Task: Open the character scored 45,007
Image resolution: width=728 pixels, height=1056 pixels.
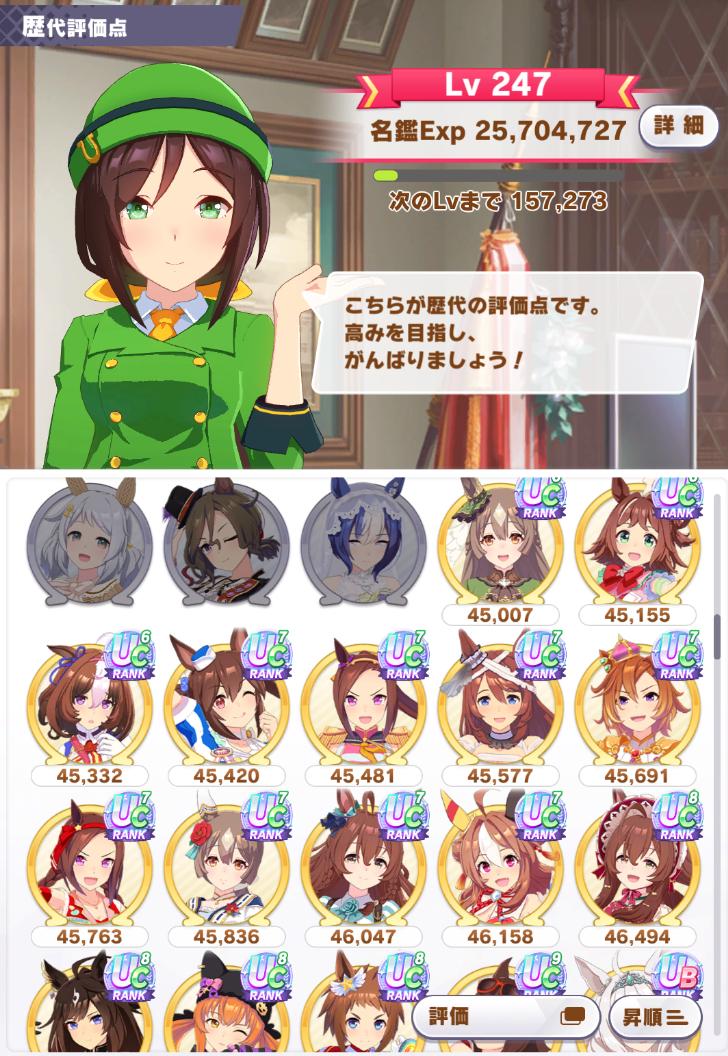Action: [x=500, y=545]
